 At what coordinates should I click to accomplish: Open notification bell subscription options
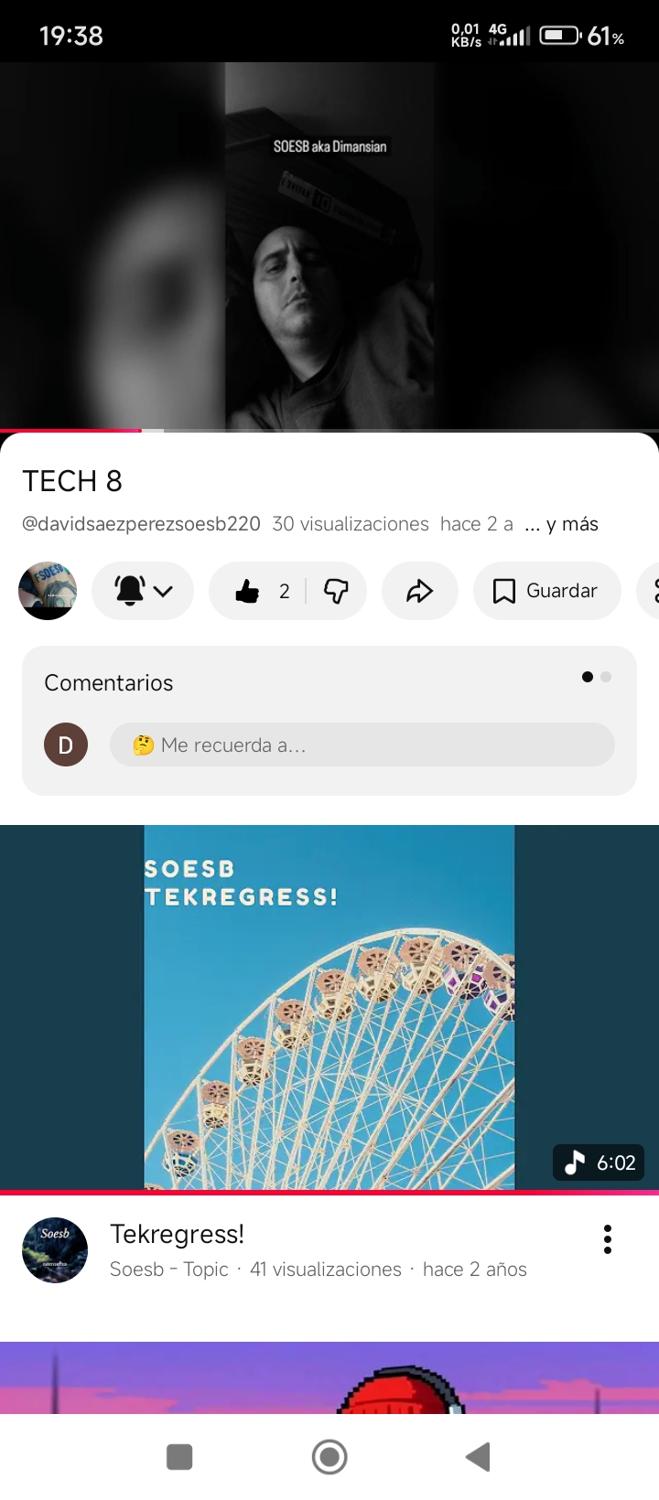point(143,591)
